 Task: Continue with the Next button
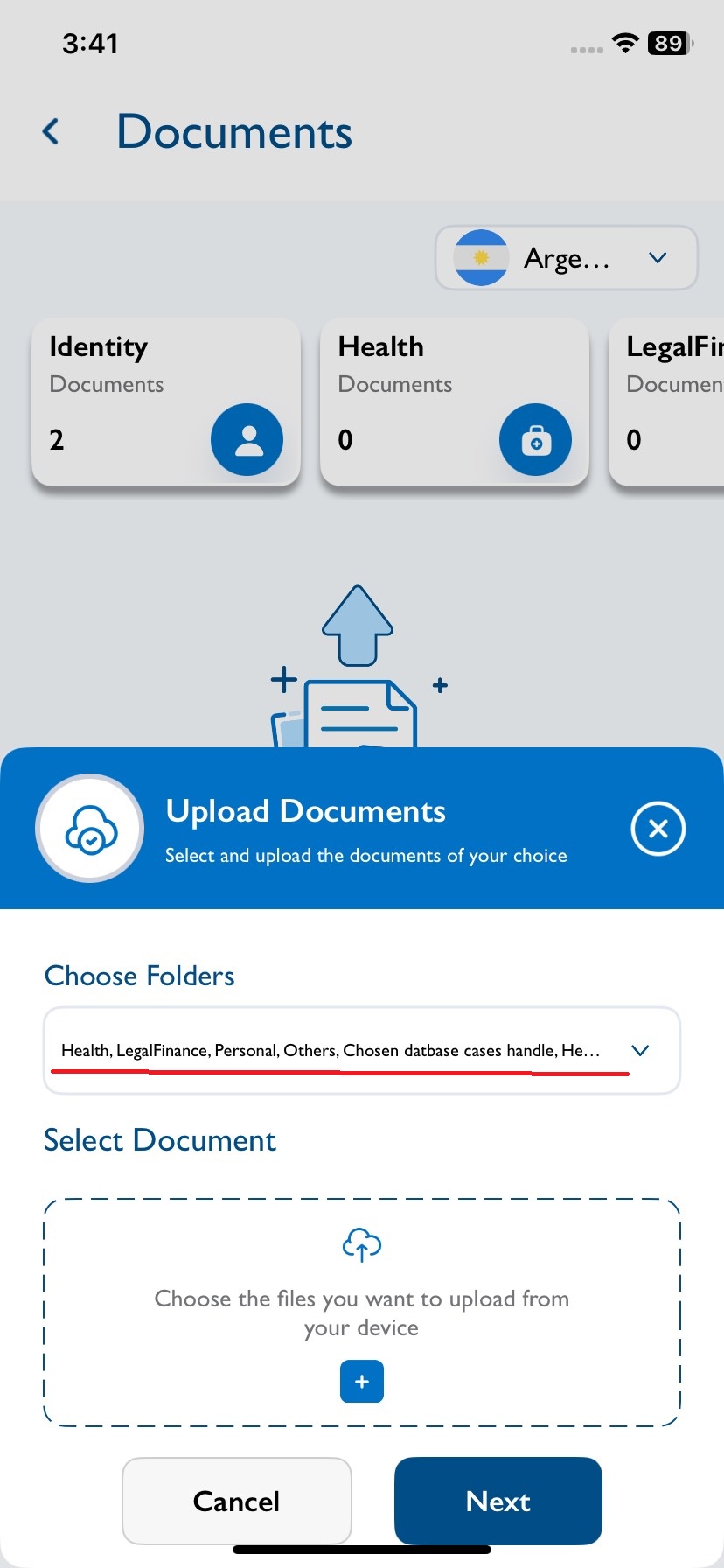tap(498, 1501)
